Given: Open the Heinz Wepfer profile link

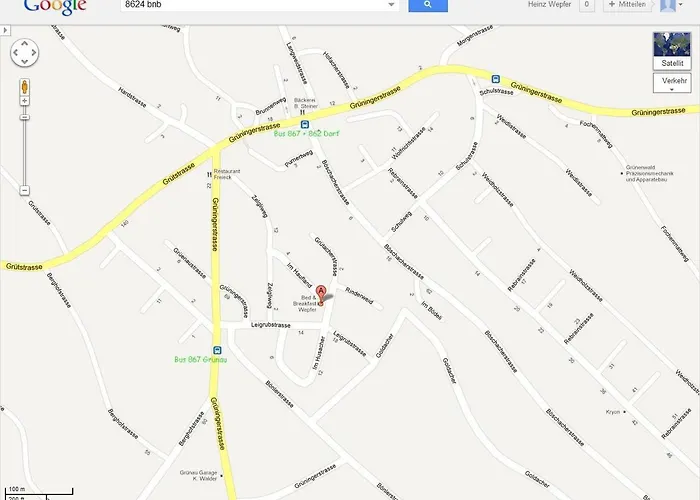Looking at the screenshot, I should point(548,5).
